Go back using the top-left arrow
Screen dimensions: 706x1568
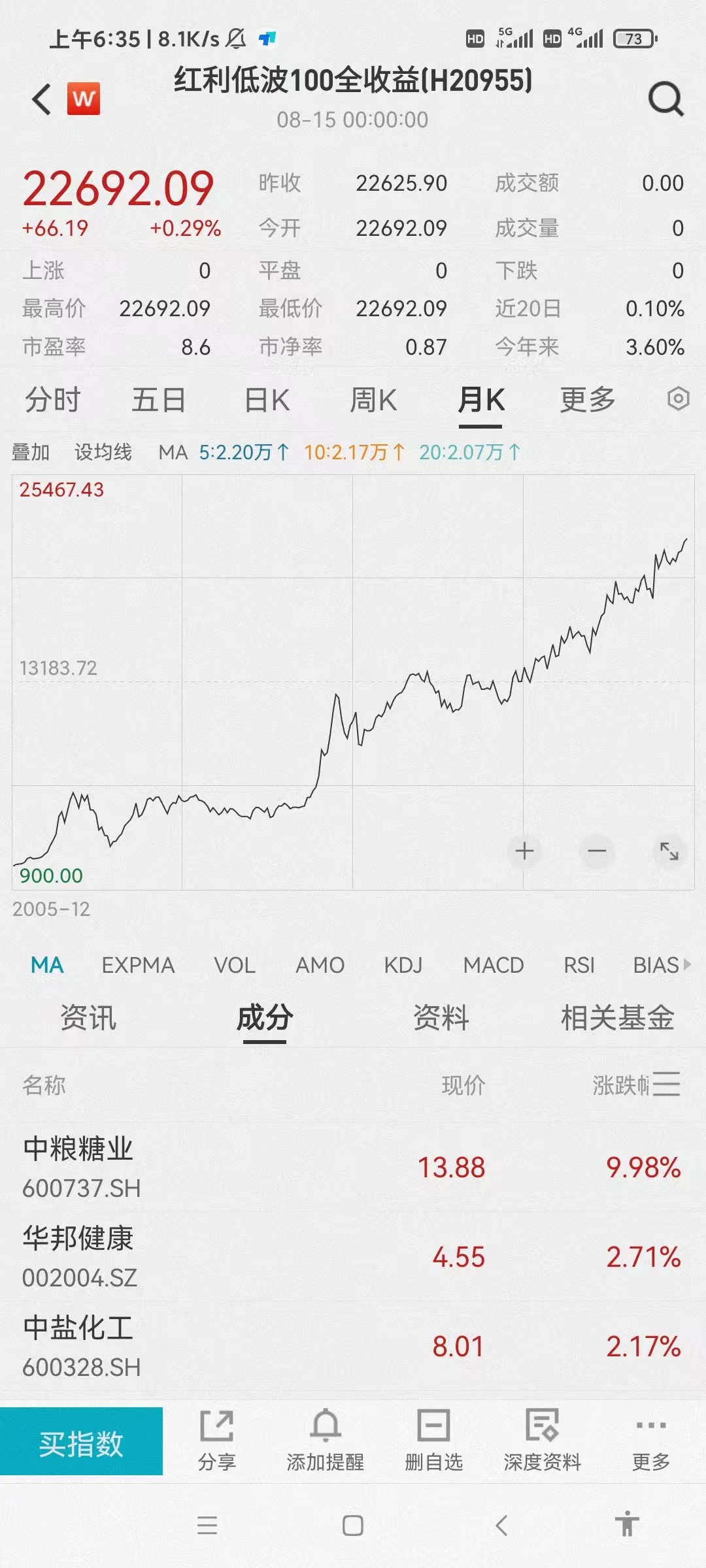pos(41,100)
